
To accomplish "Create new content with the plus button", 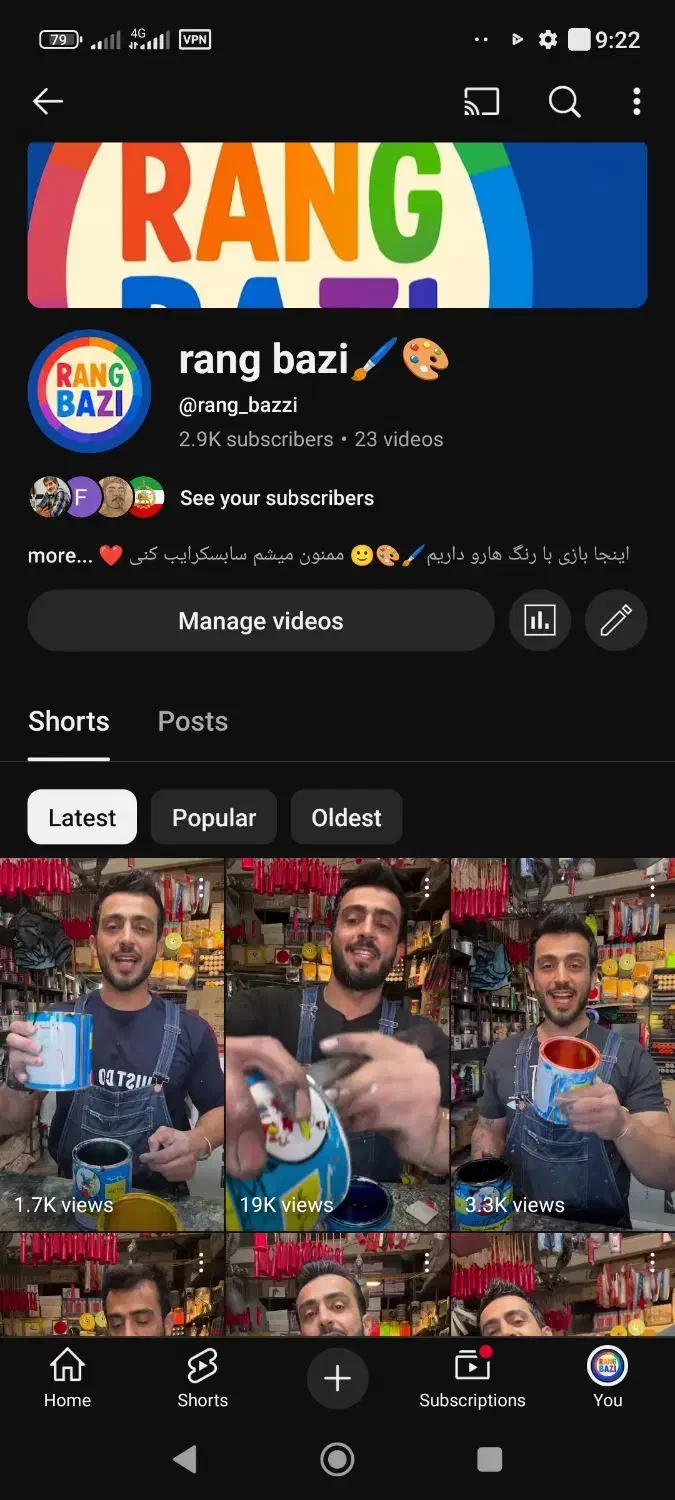I will [x=337, y=1379].
